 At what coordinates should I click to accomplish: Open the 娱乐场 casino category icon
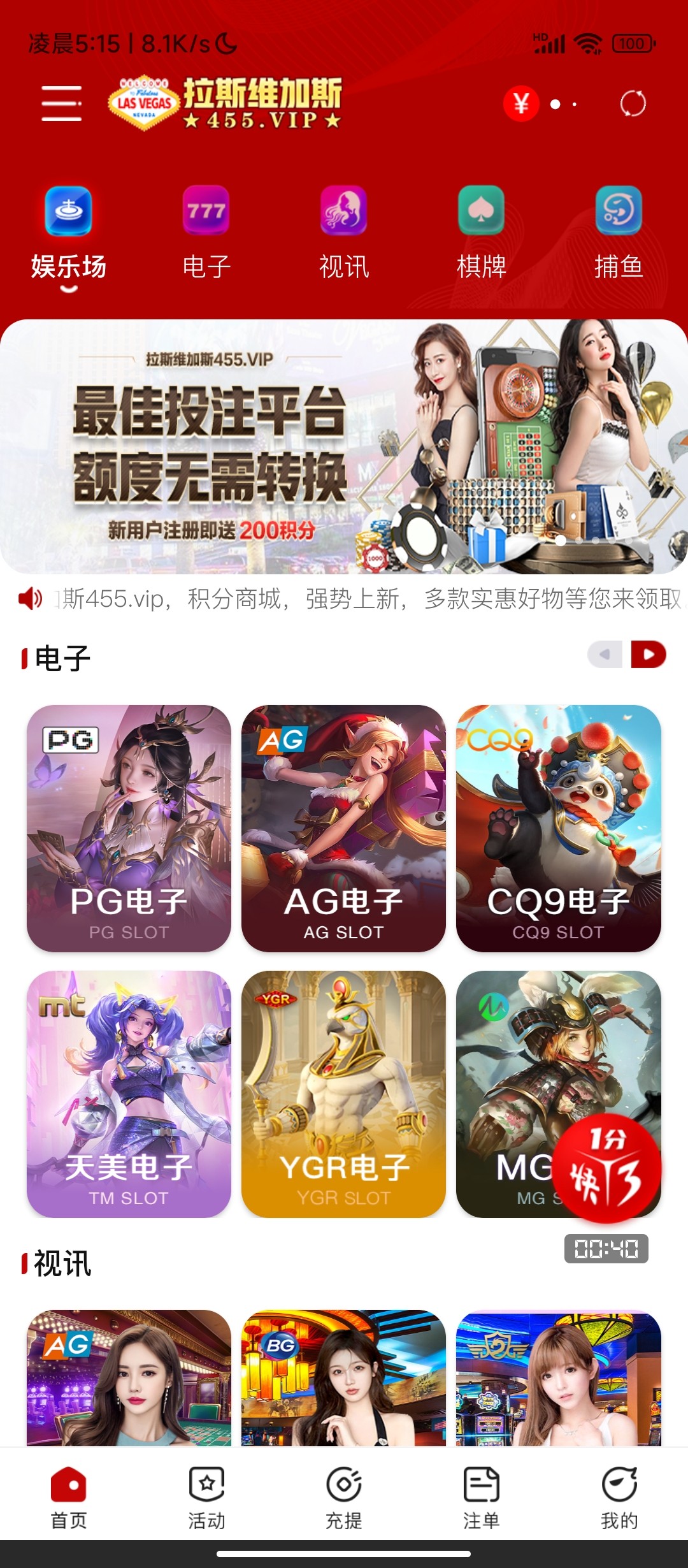pyautogui.click(x=68, y=212)
